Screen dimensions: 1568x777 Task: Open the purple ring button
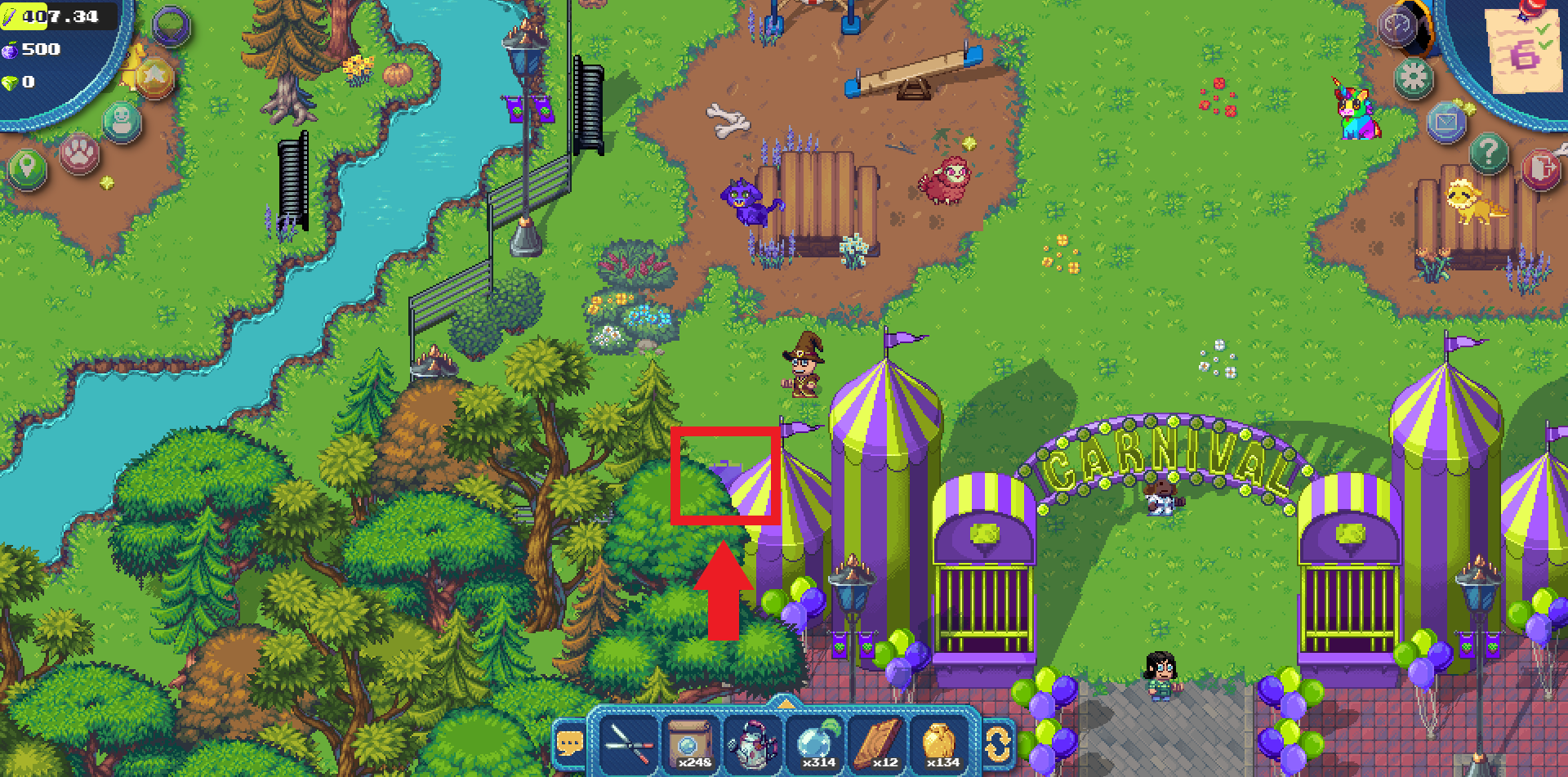[171, 26]
